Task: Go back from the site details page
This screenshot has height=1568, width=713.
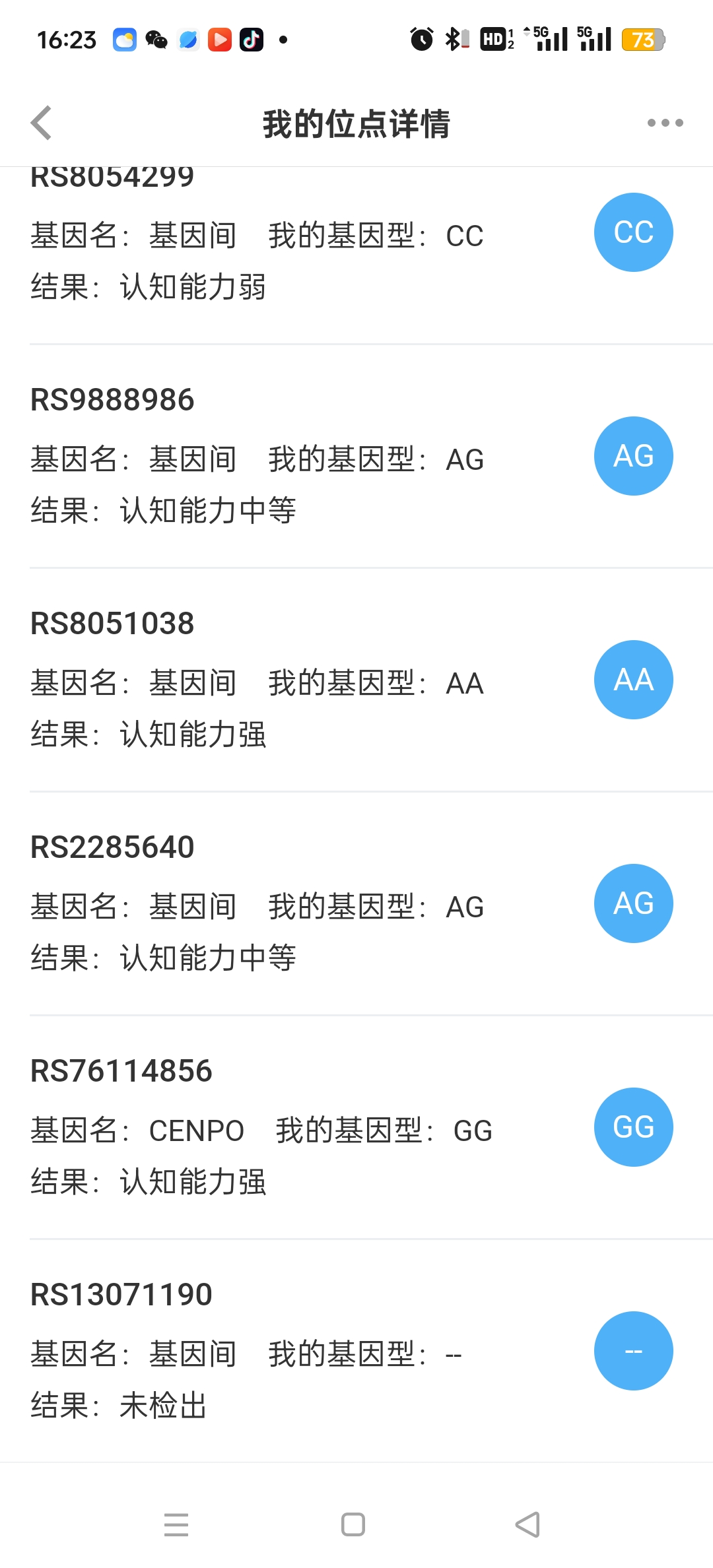Action: tap(42, 123)
